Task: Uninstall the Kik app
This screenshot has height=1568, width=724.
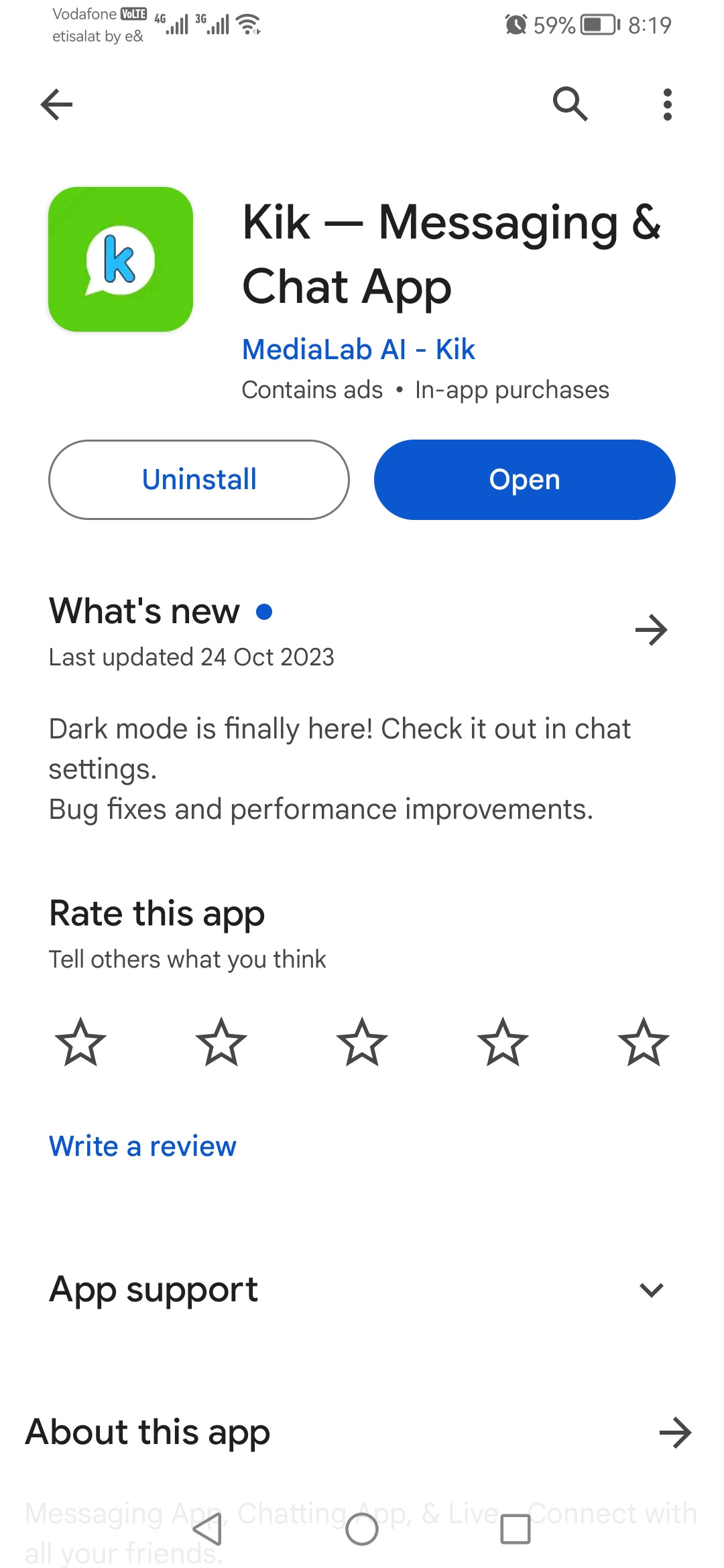Action: tap(199, 480)
